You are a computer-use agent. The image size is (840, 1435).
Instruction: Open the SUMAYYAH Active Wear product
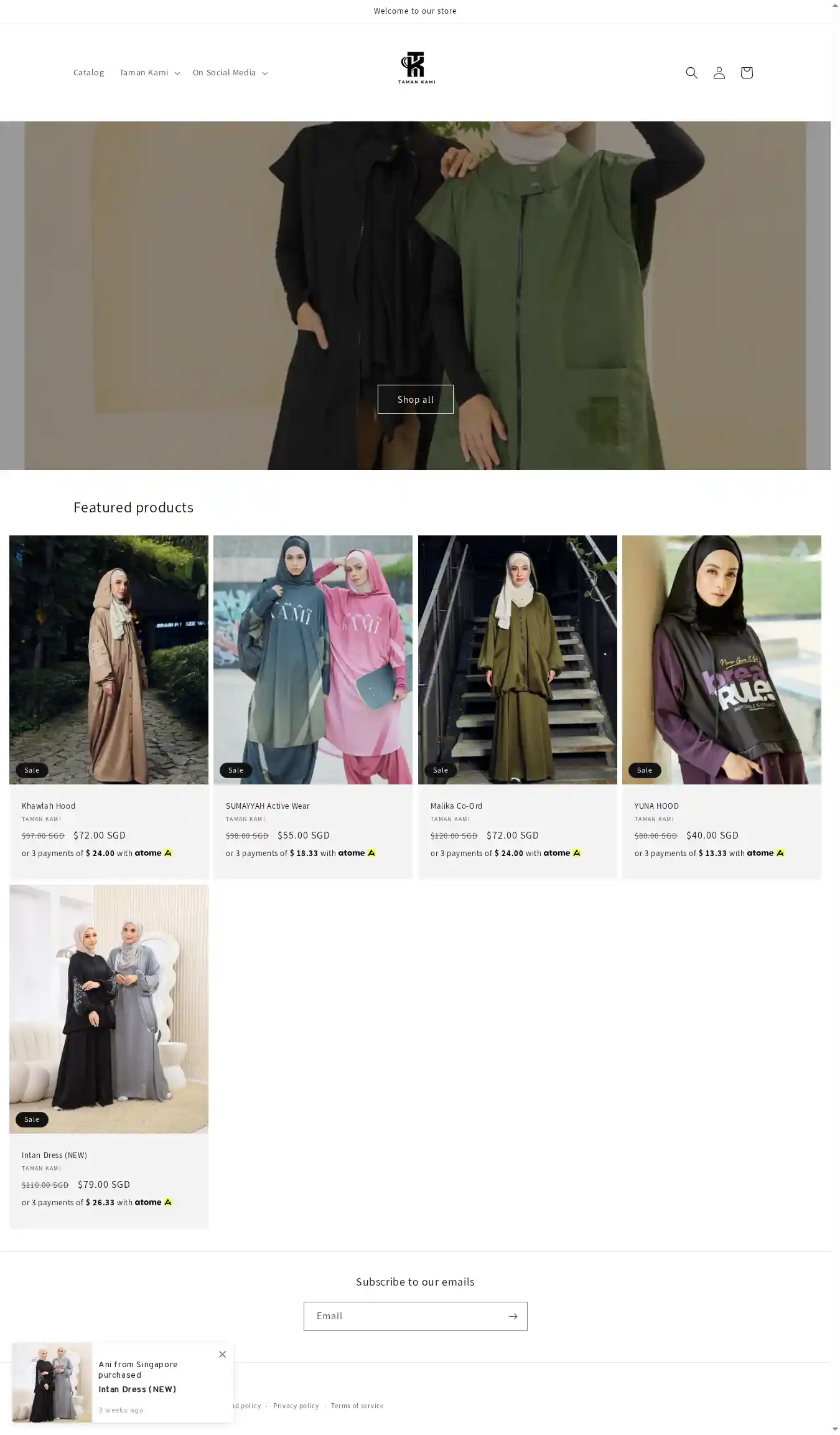point(268,806)
